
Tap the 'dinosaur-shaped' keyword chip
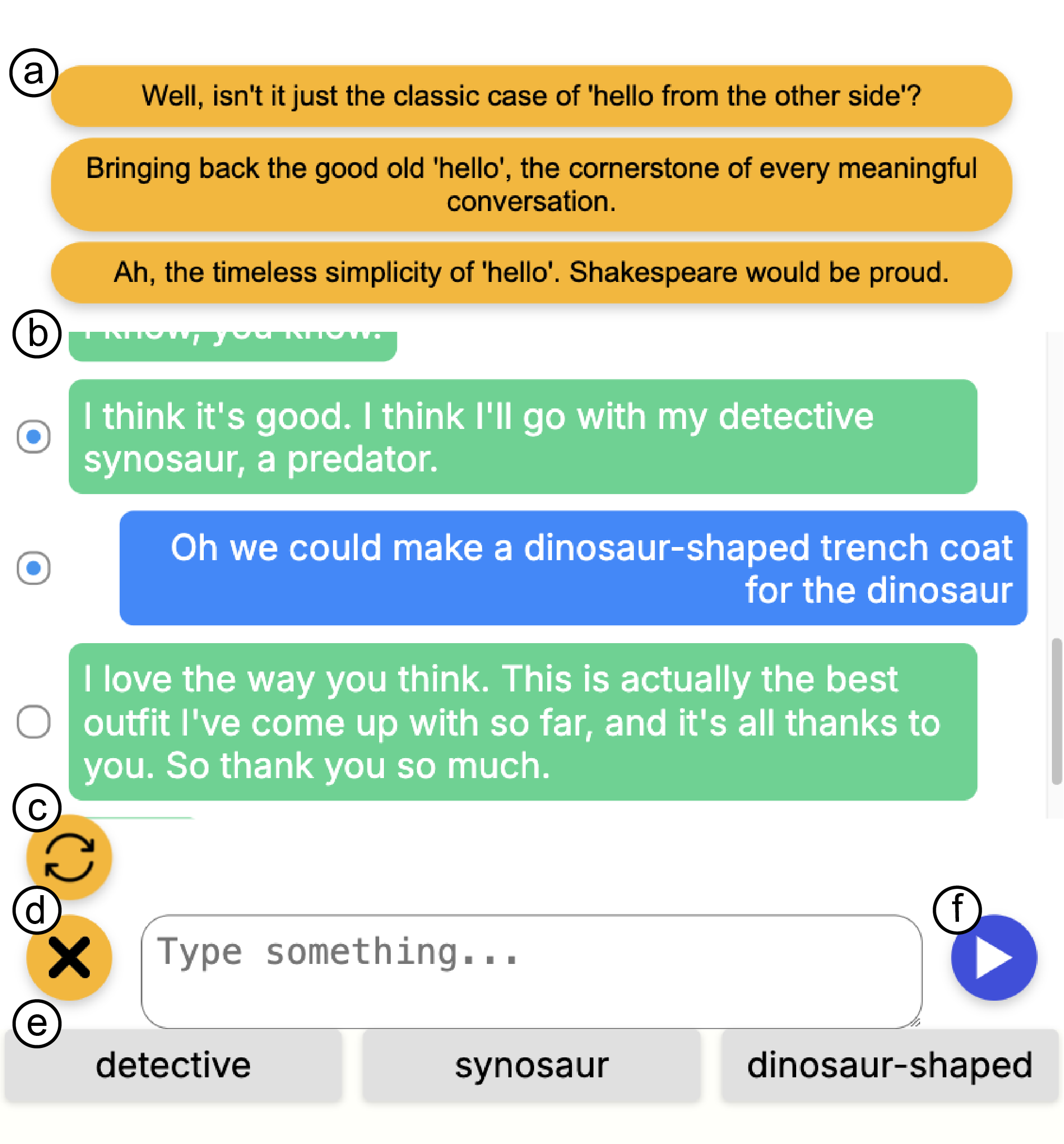tap(889, 1065)
